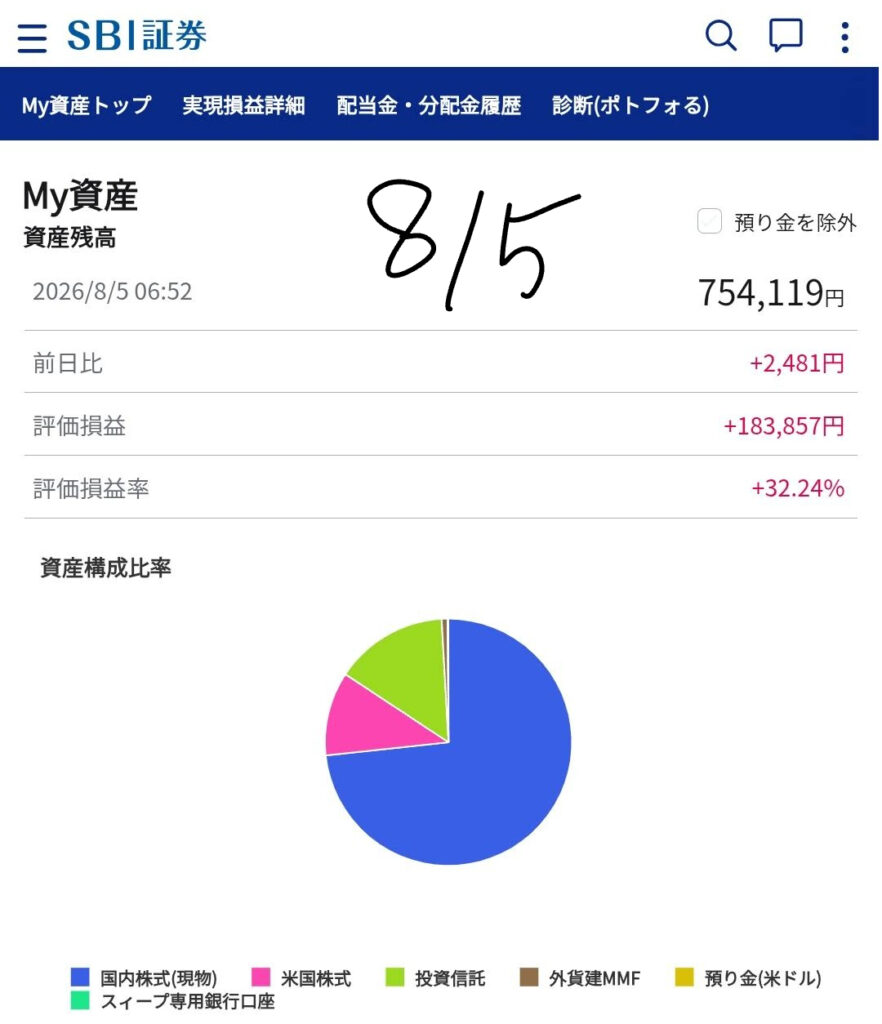Toggle 国内株式(現物) legend item
Viewport: 882px width, 1024px height.
pos(144,978)
